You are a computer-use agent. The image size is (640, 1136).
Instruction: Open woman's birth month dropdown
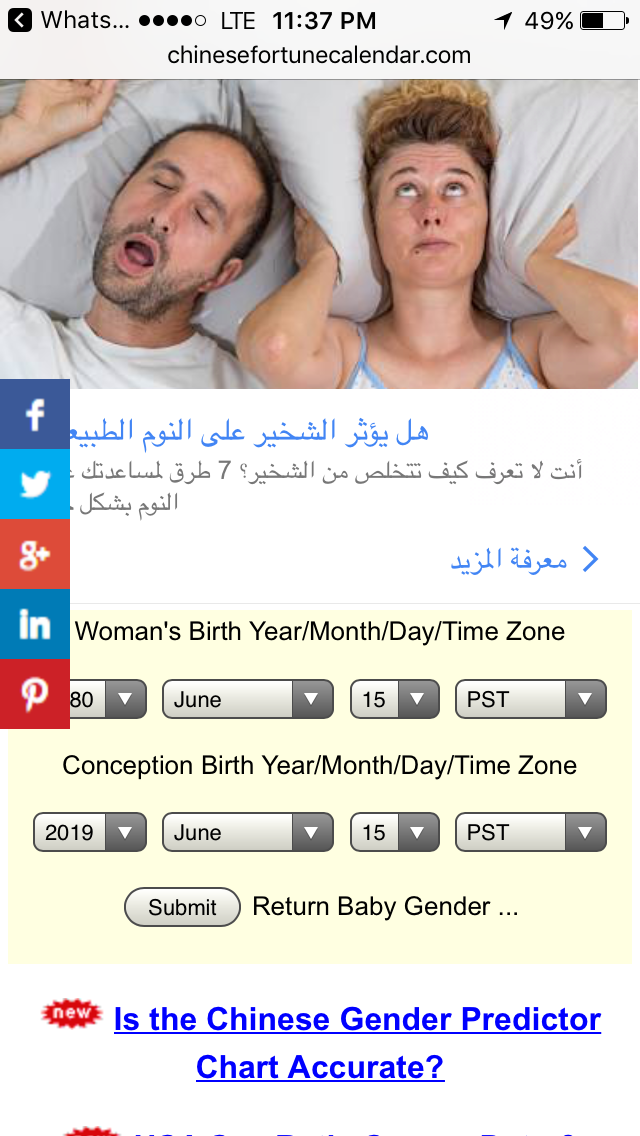(x=247, y=699)
